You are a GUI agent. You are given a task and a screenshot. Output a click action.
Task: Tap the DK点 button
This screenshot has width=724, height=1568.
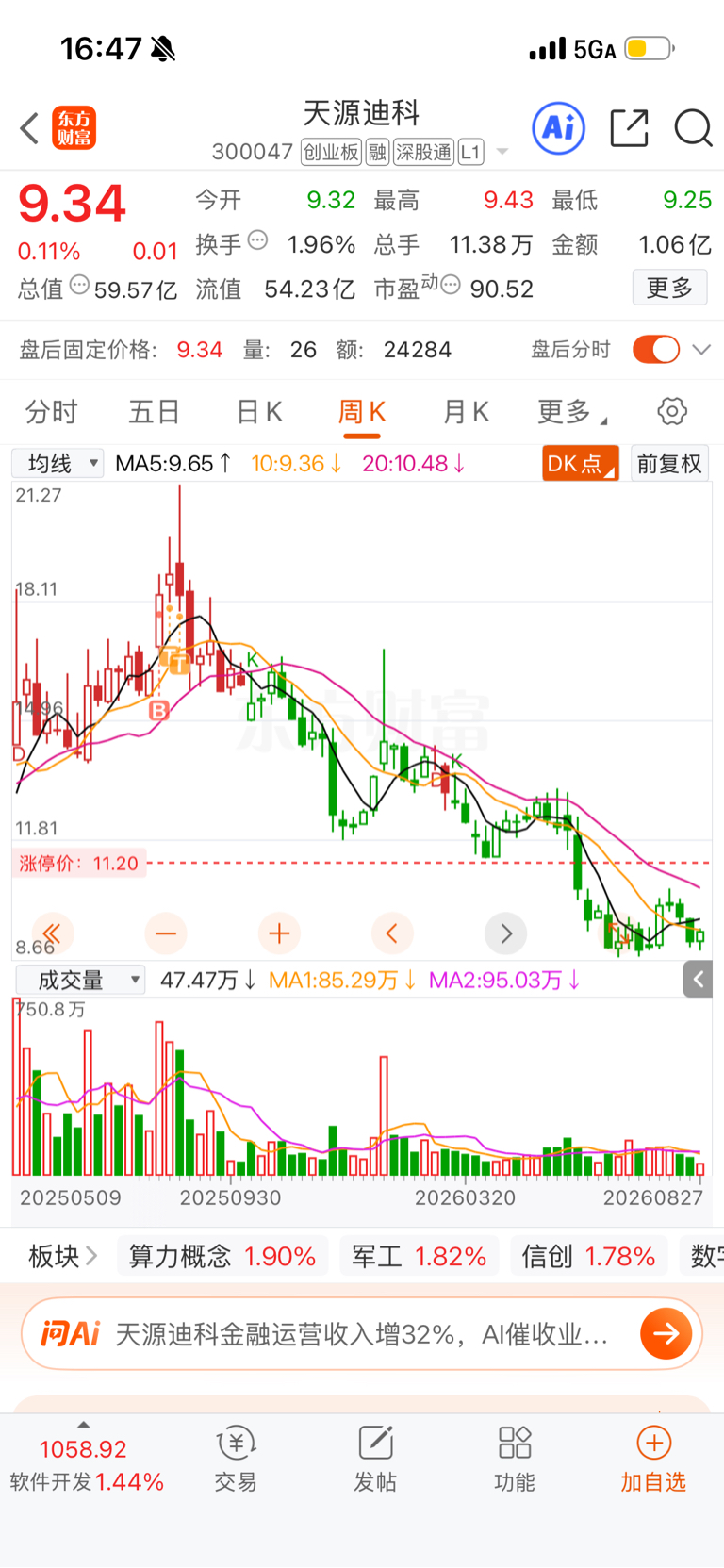pos(581,463)
